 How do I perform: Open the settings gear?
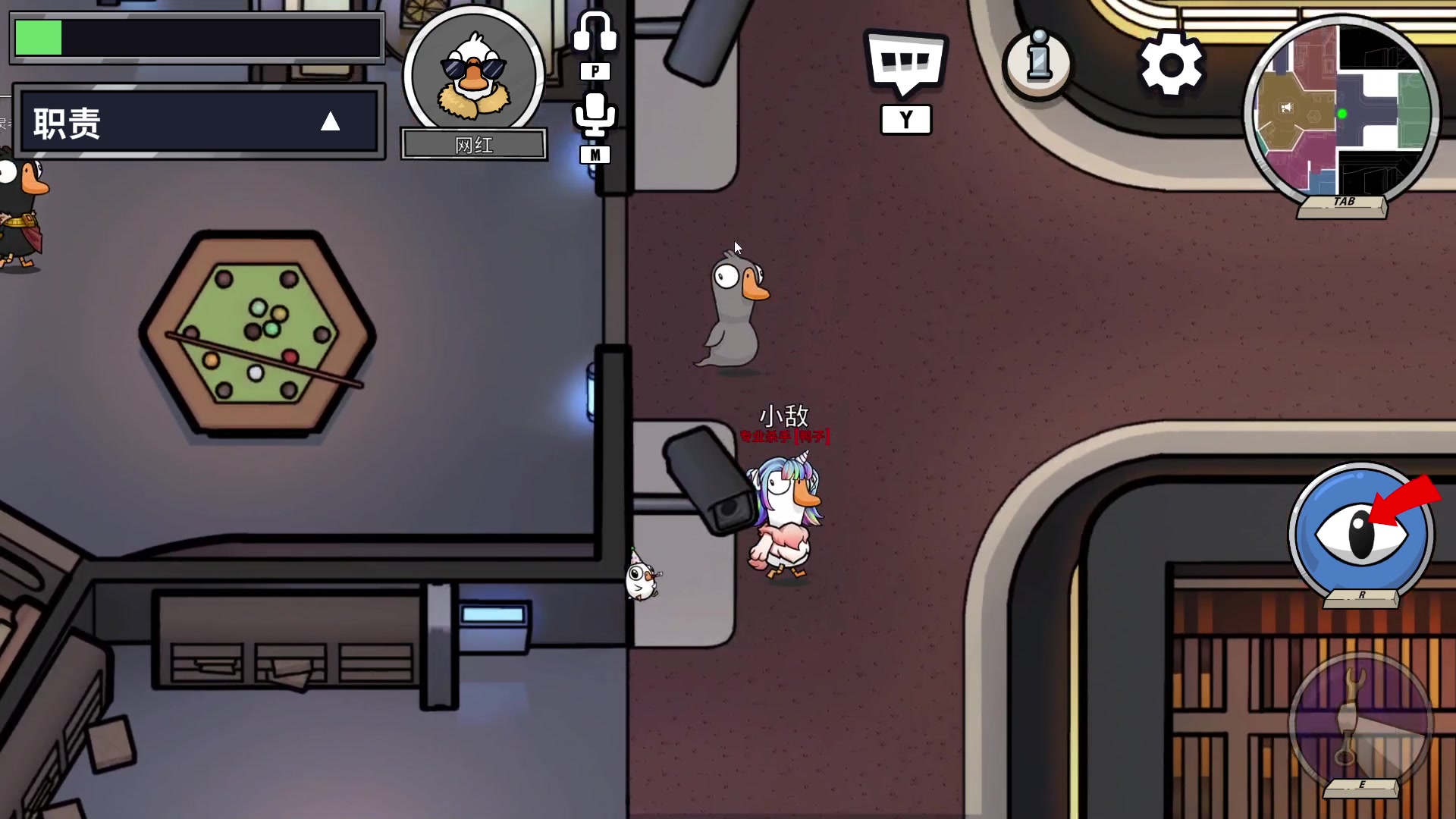click(1171, 64)
